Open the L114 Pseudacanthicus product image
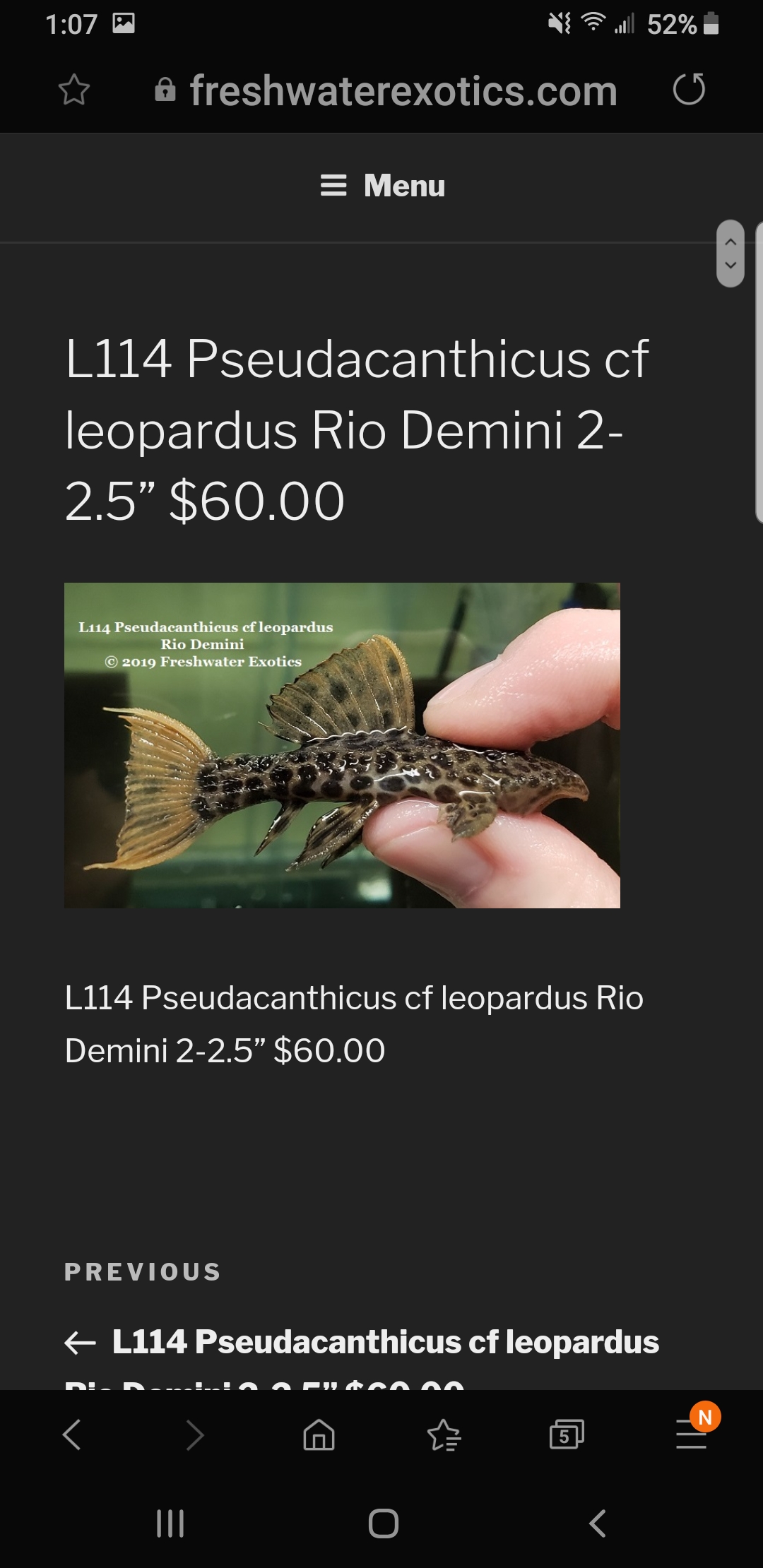This screenshot has width=763, height=1568. click(x=342, y=745)
